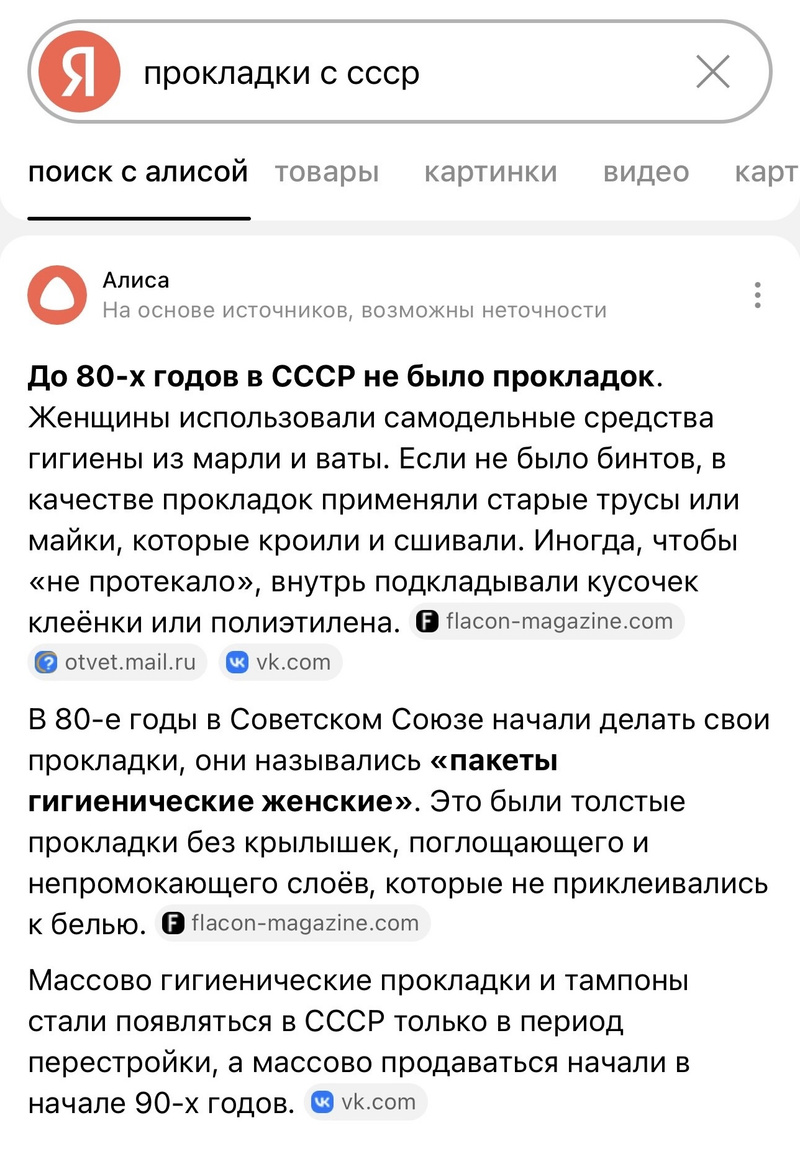Switch to the «товары» tab
This screenshot has width=800, height=1151.
[x=327, y=172]
